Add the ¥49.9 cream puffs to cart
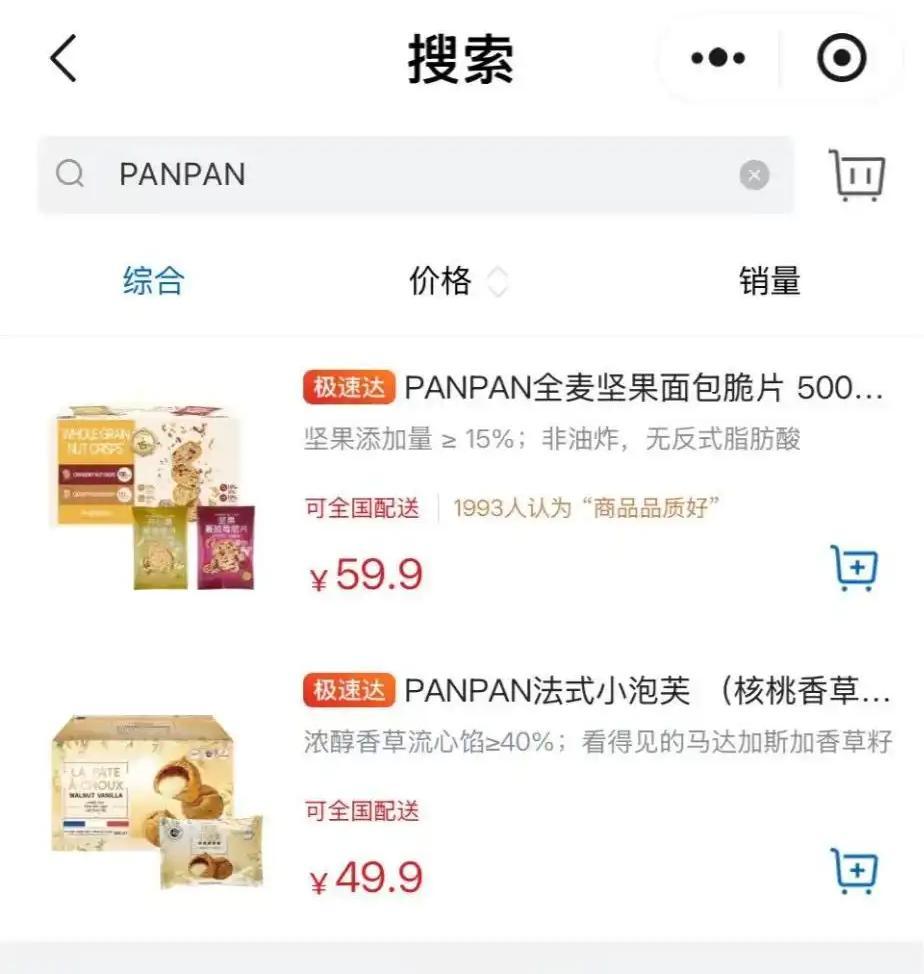The image size is (924, 974). (854, 872)
